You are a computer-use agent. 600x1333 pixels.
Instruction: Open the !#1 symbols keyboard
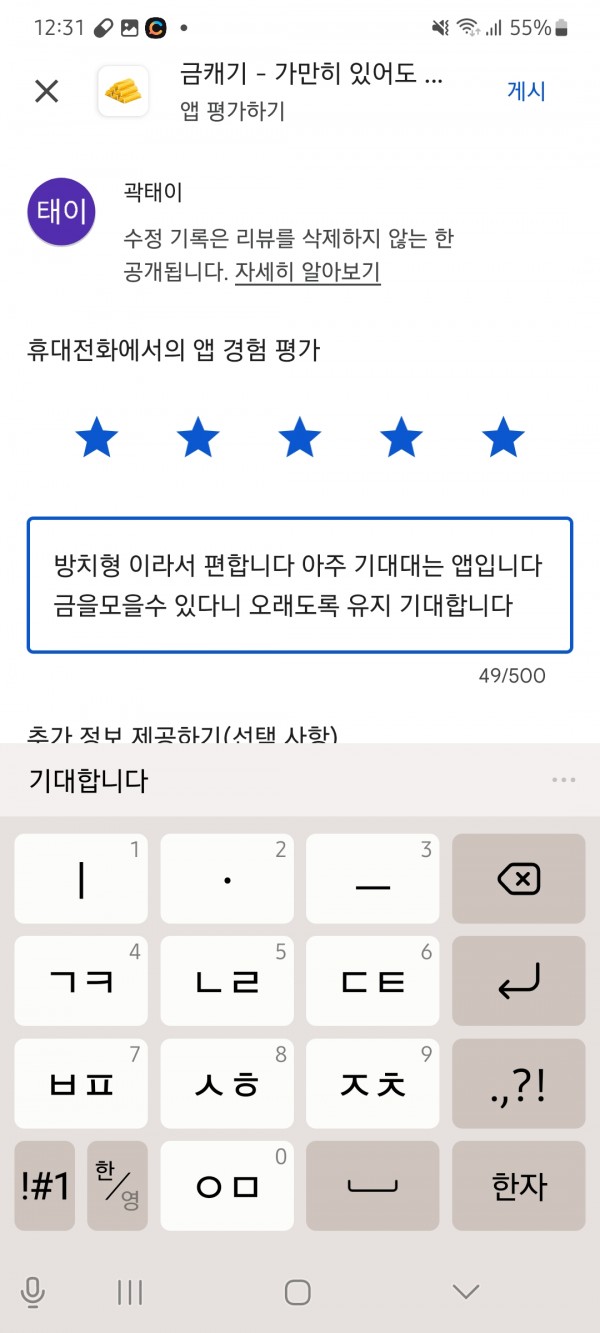click(45, 1186)
